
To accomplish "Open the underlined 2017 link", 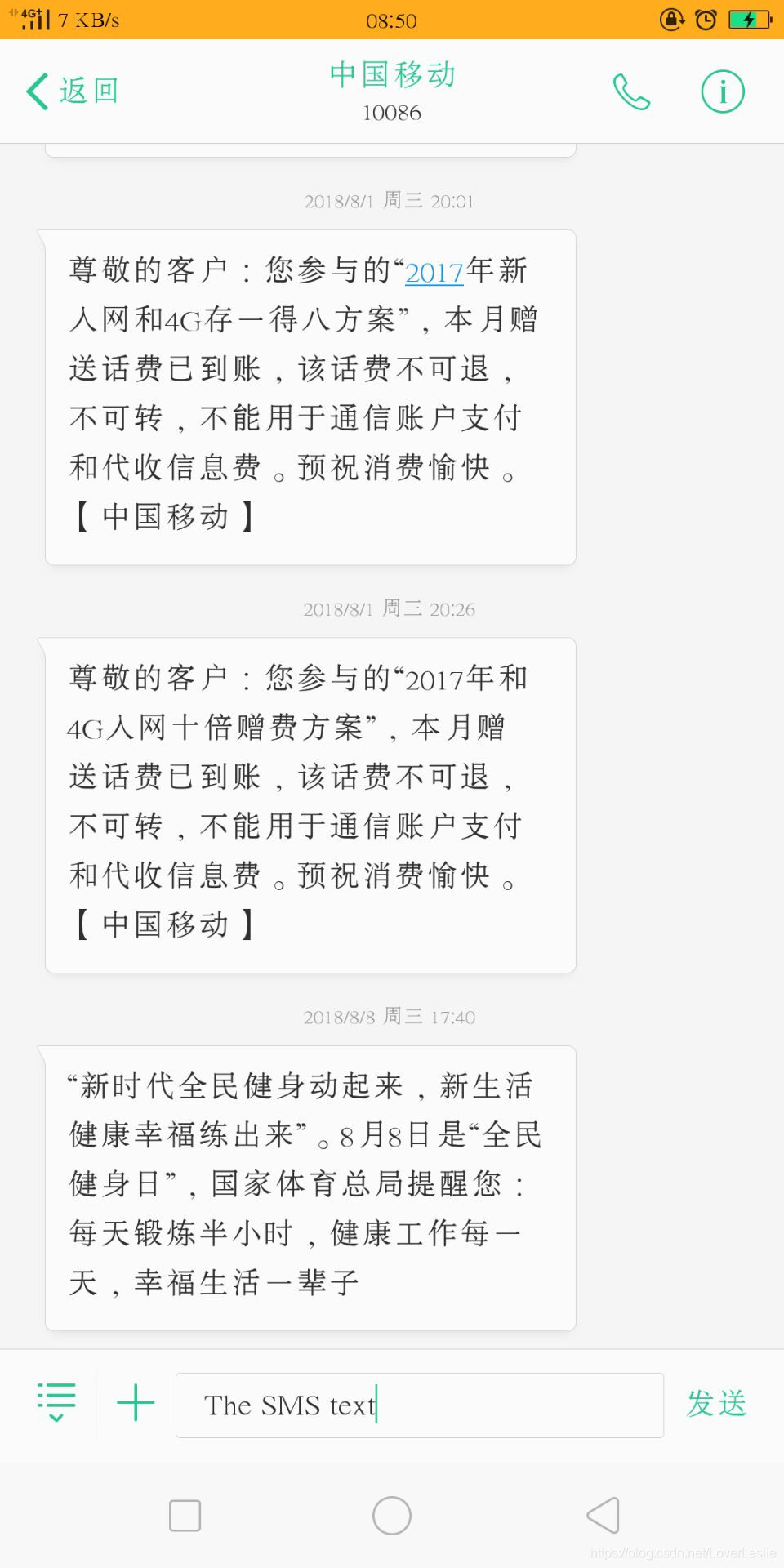I will [x=434, y=272].
